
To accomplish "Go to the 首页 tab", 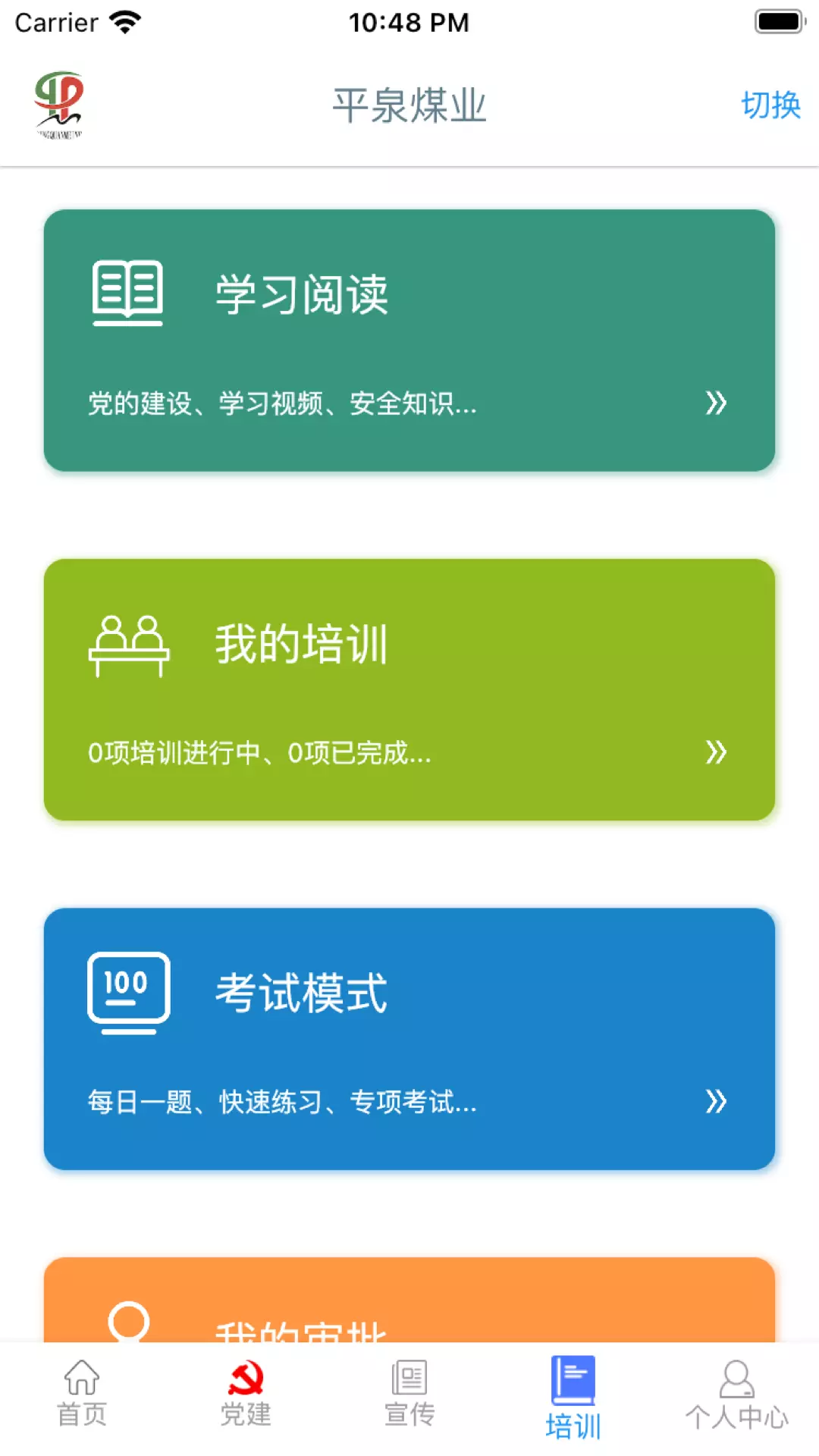I will (82, 1394).
